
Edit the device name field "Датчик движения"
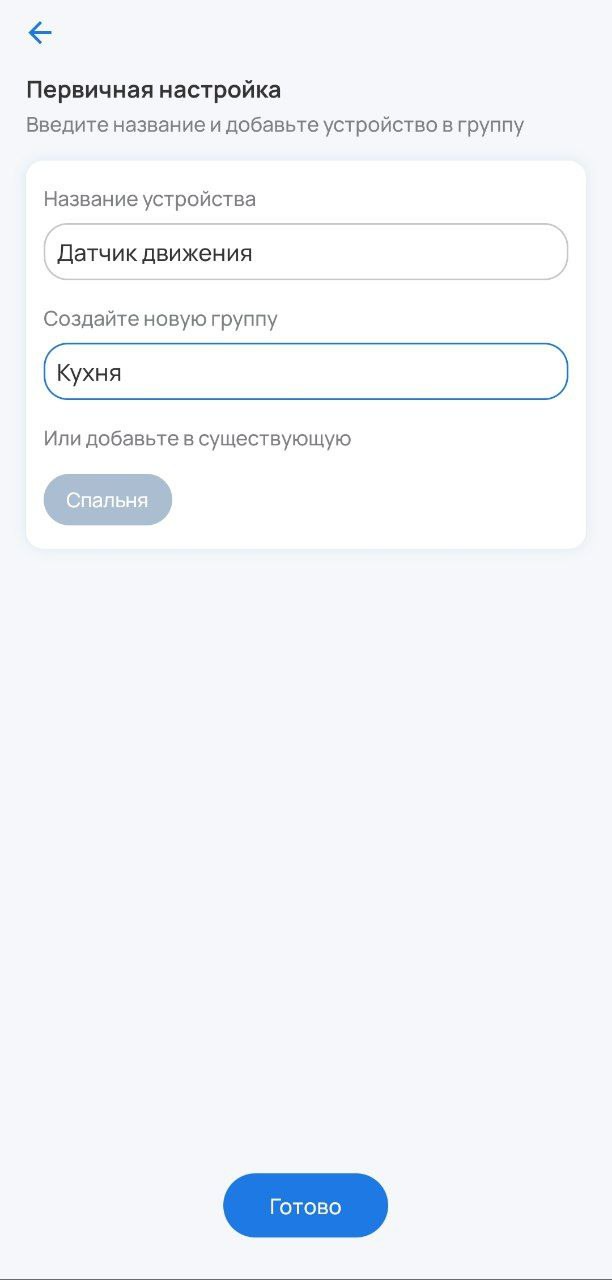point(305,252)
